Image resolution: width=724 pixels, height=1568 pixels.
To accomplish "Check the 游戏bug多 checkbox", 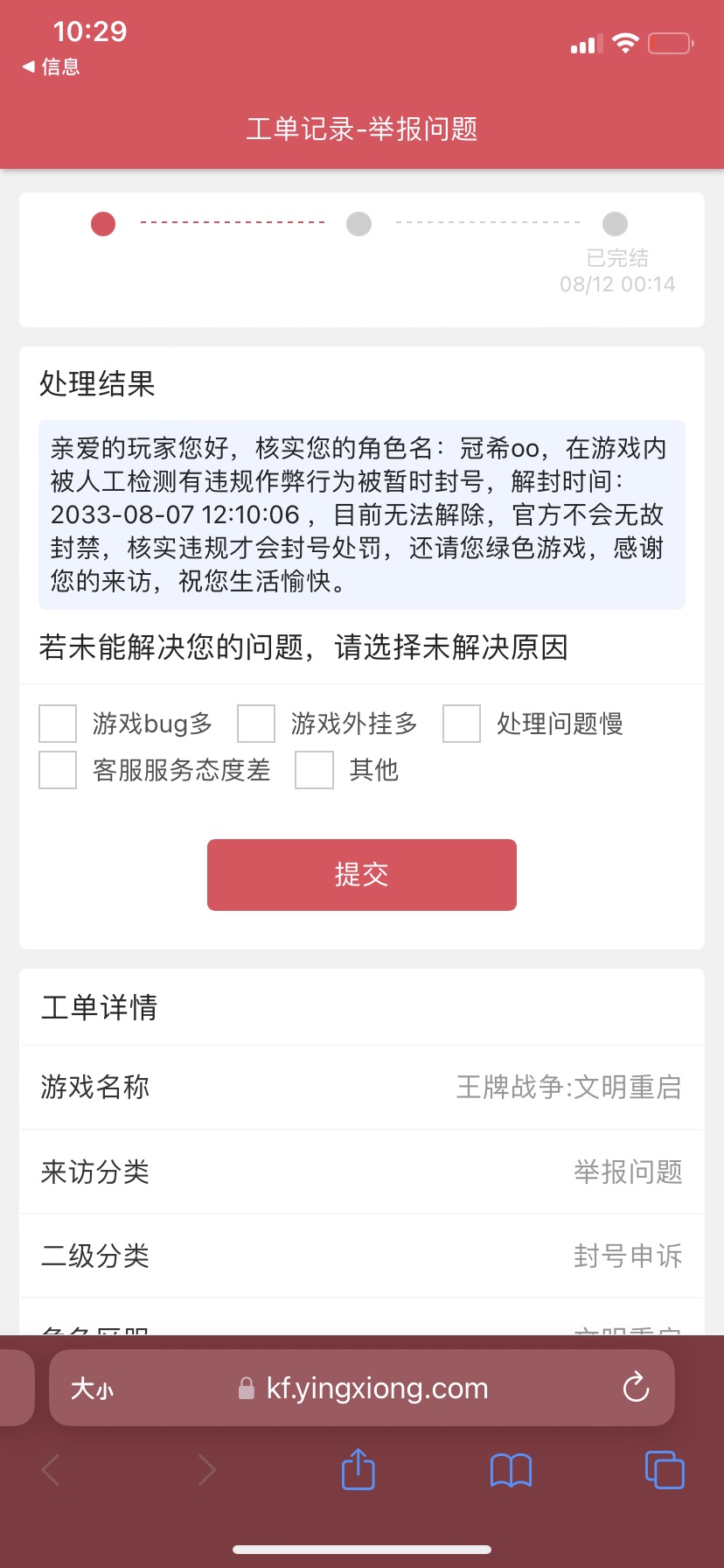I will pyautogui.click(x=58, y=724).
